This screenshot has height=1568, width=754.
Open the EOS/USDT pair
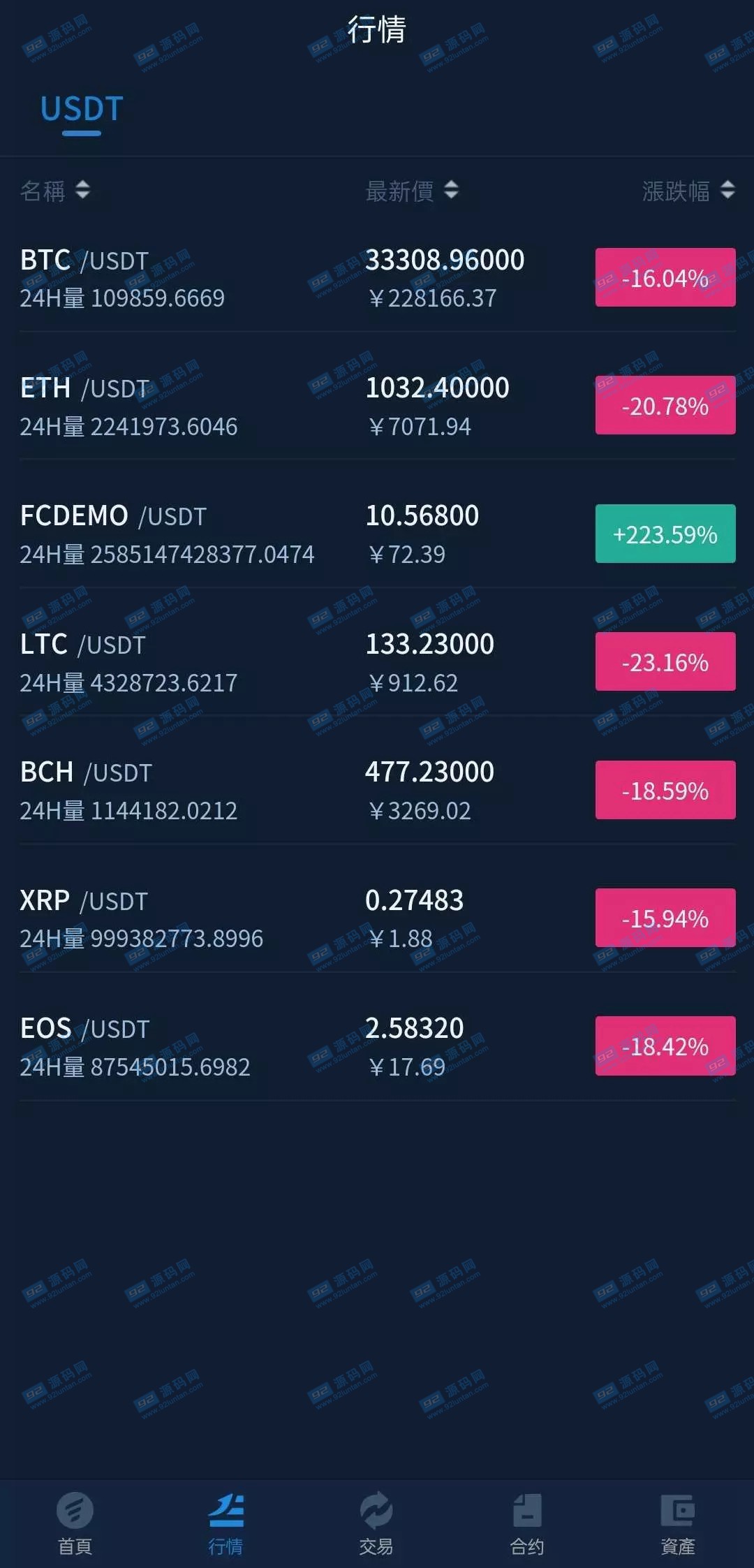pos(377,1046)
